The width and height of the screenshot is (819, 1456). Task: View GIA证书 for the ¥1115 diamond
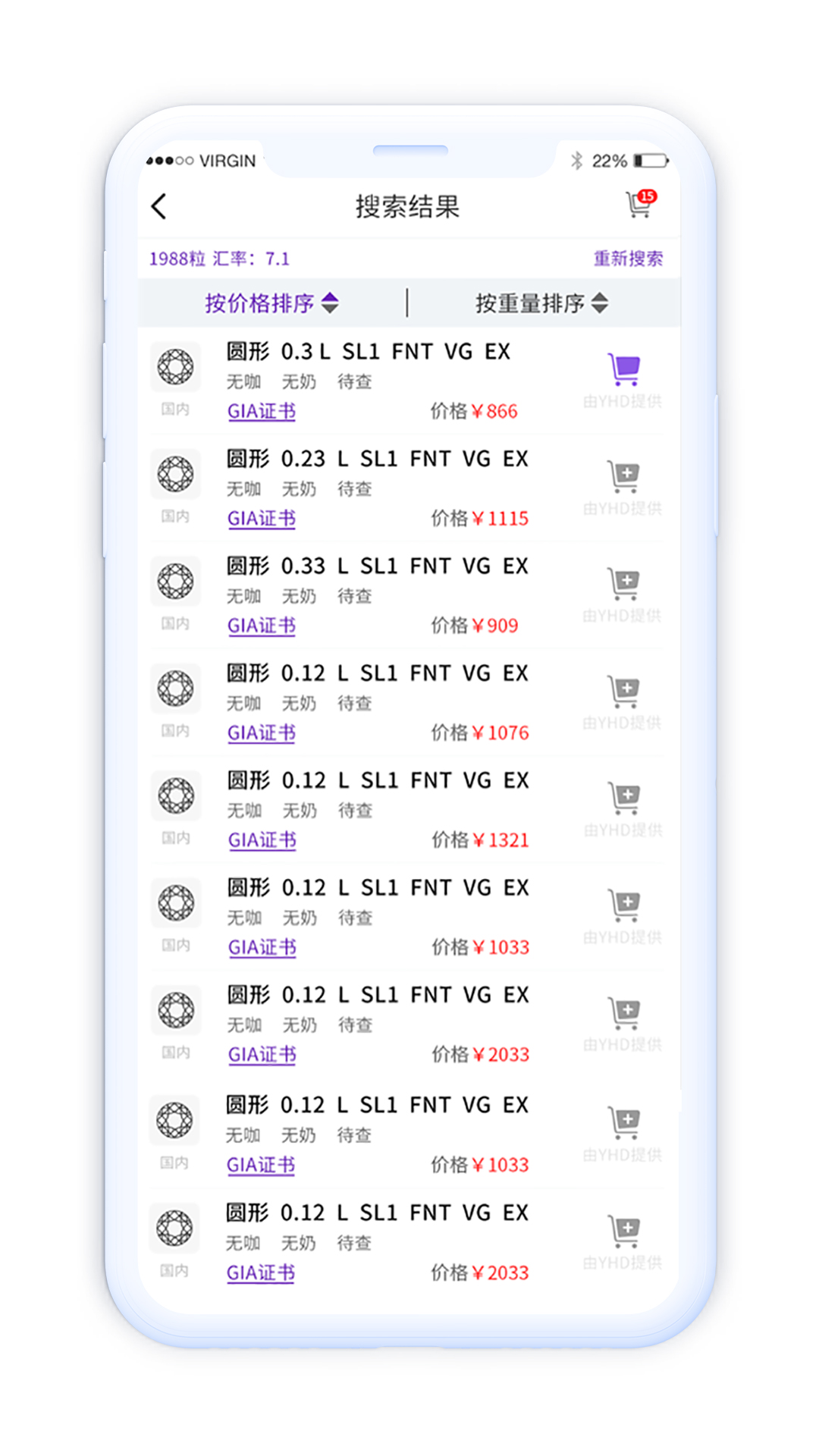click(262, 519)
